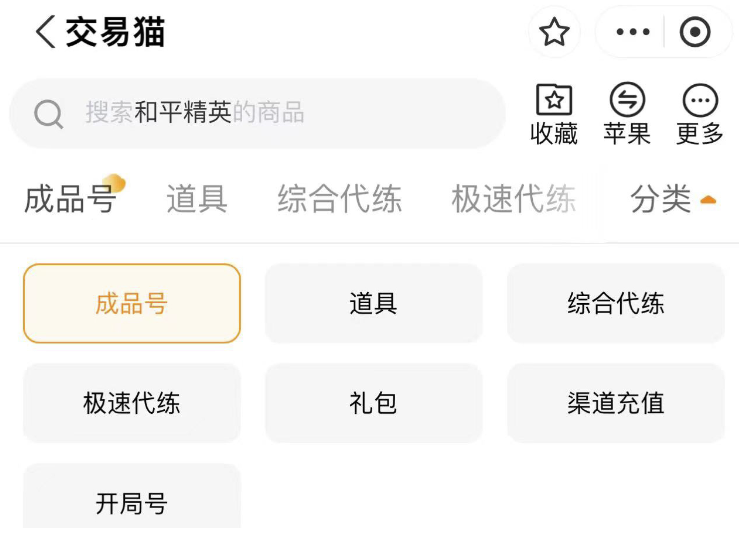Screen dimensions: 739x534
Task: Open the mini program three-dot menu
Action: click(633, 32)
